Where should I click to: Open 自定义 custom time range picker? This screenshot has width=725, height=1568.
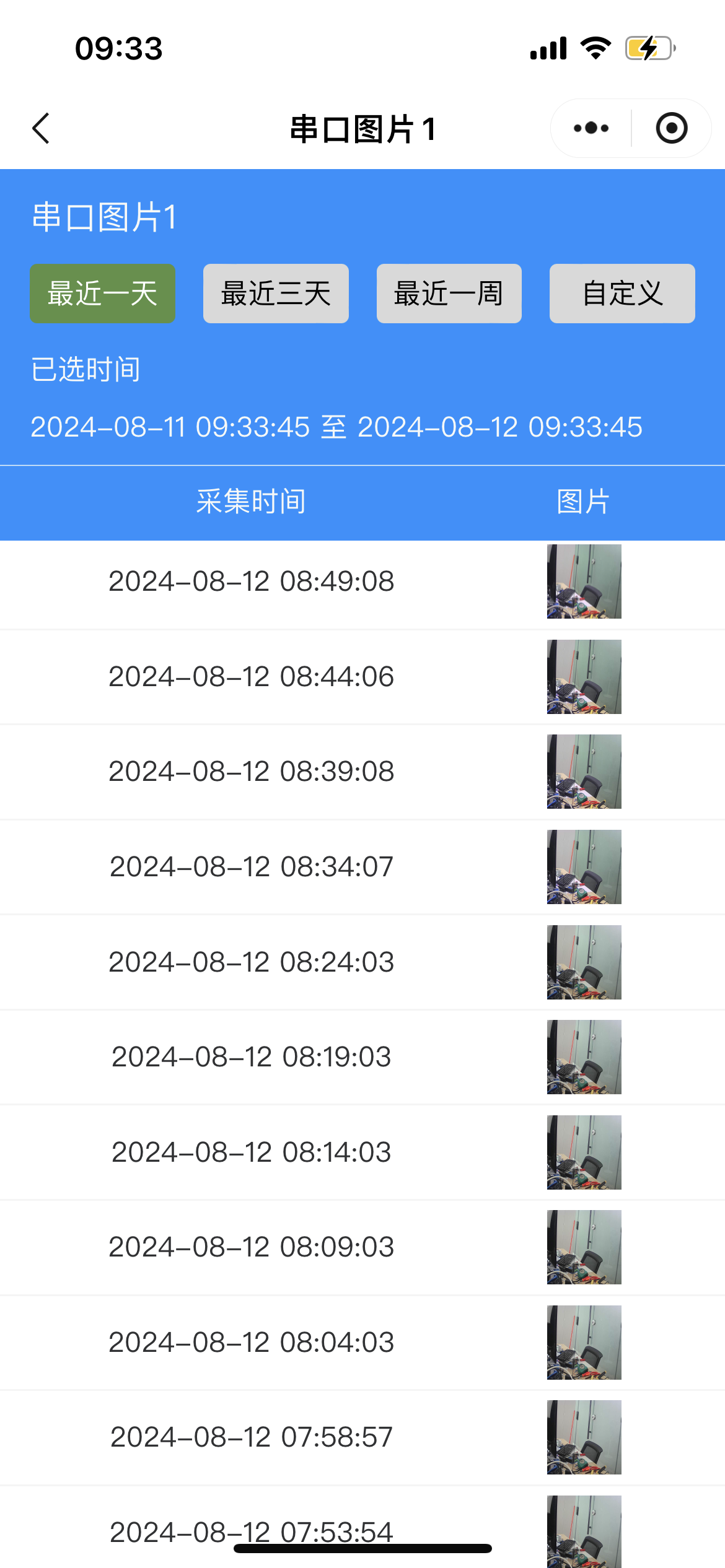[622, 293]
